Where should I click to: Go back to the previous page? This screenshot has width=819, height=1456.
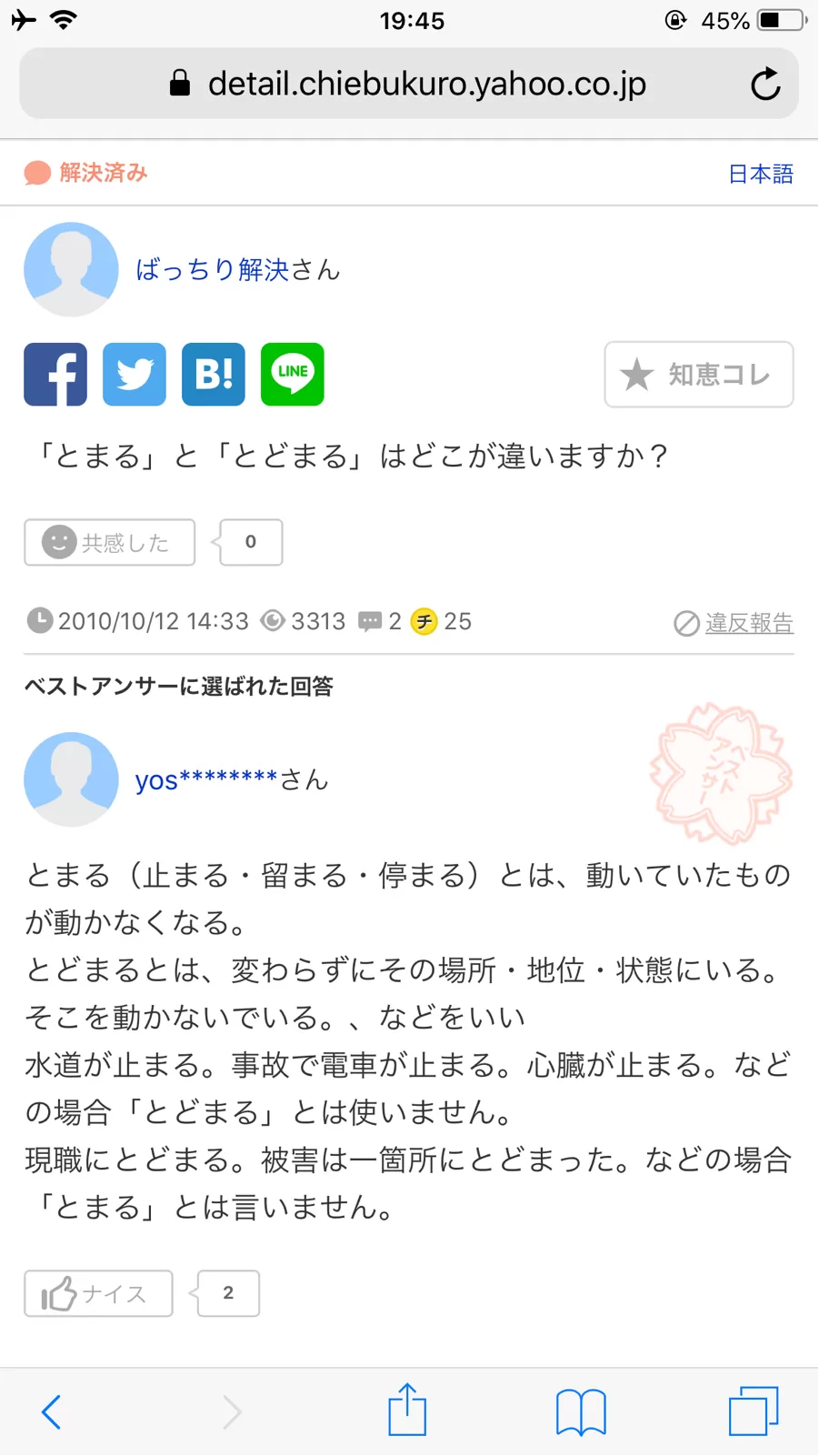pos(52,1411)
